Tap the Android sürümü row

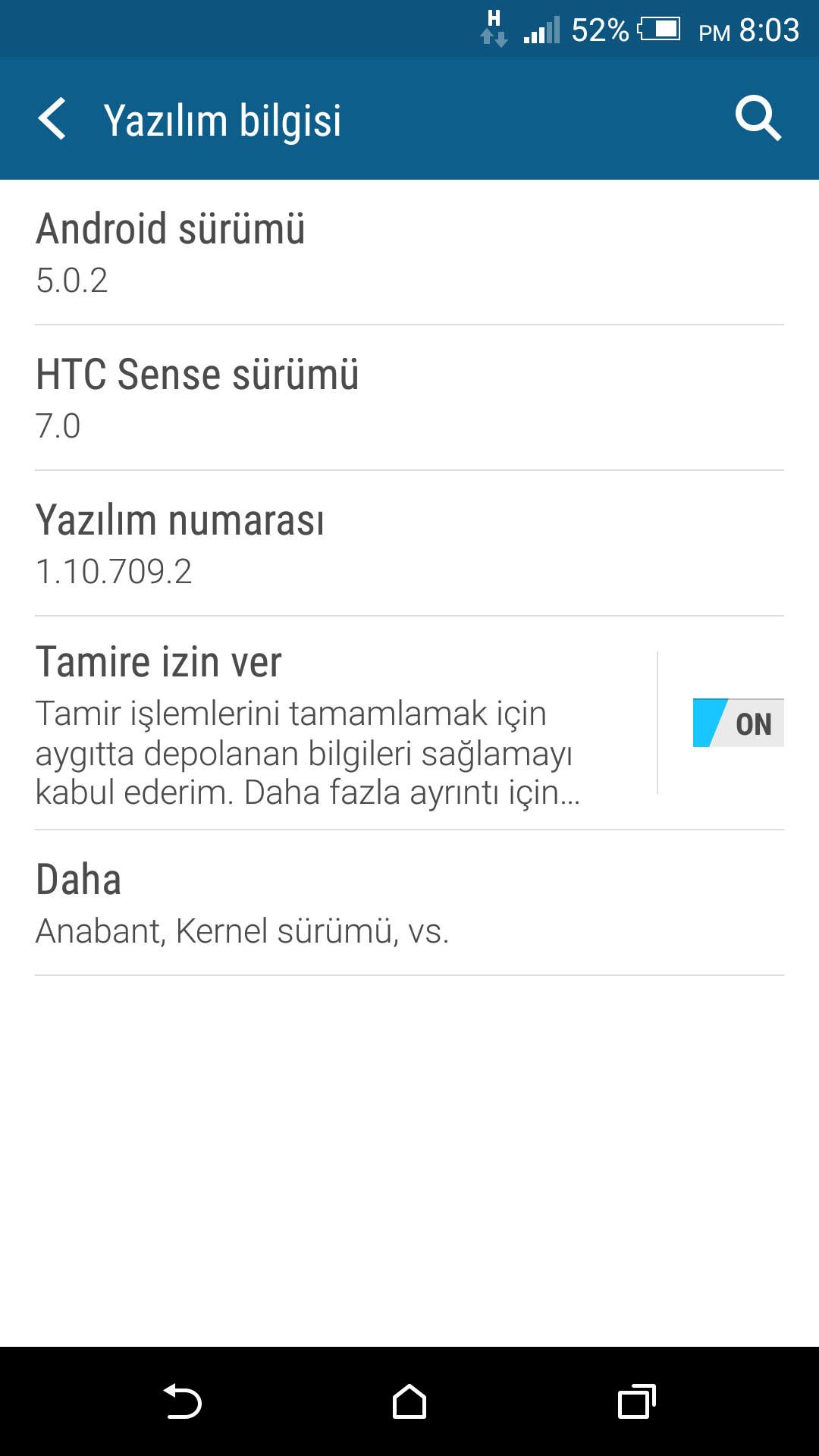coord(409,253)
